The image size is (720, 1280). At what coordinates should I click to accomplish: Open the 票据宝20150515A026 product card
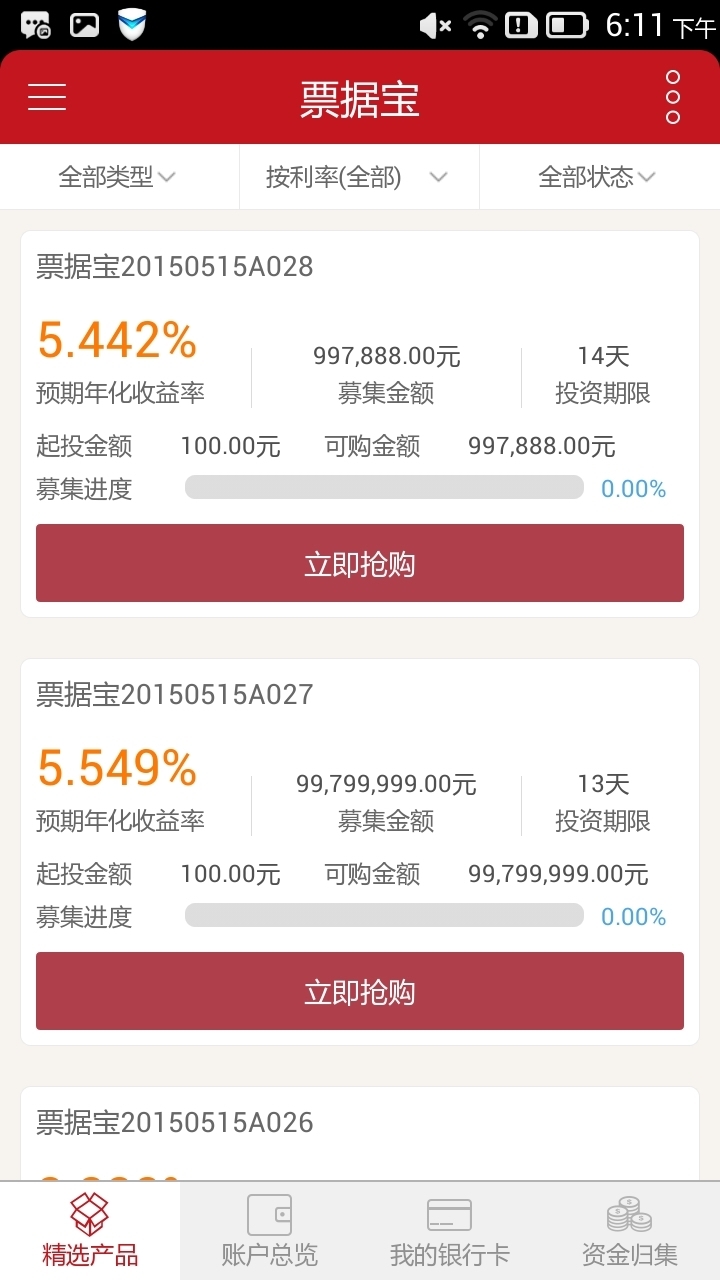tap(175, 1123)
